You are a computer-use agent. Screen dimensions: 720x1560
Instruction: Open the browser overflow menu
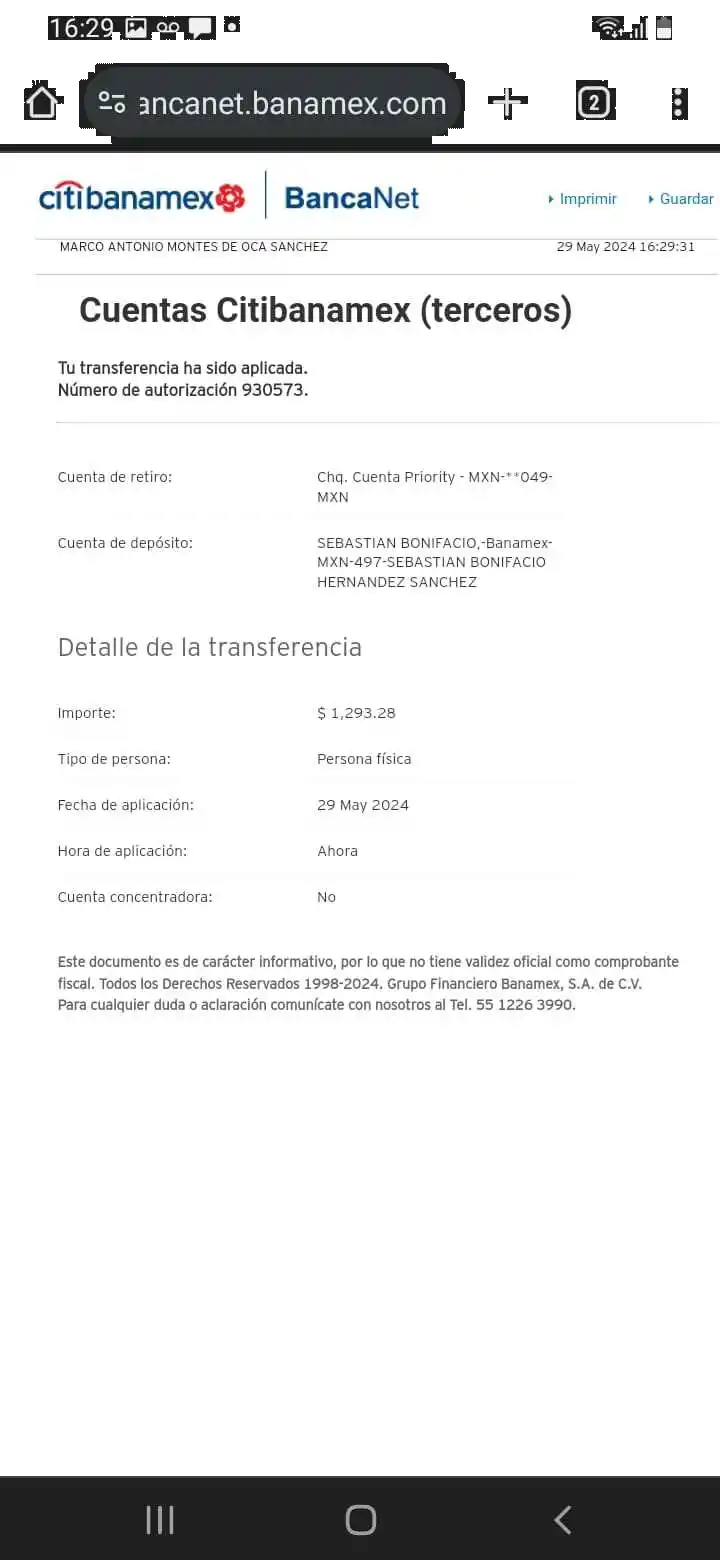click(678, 102)
